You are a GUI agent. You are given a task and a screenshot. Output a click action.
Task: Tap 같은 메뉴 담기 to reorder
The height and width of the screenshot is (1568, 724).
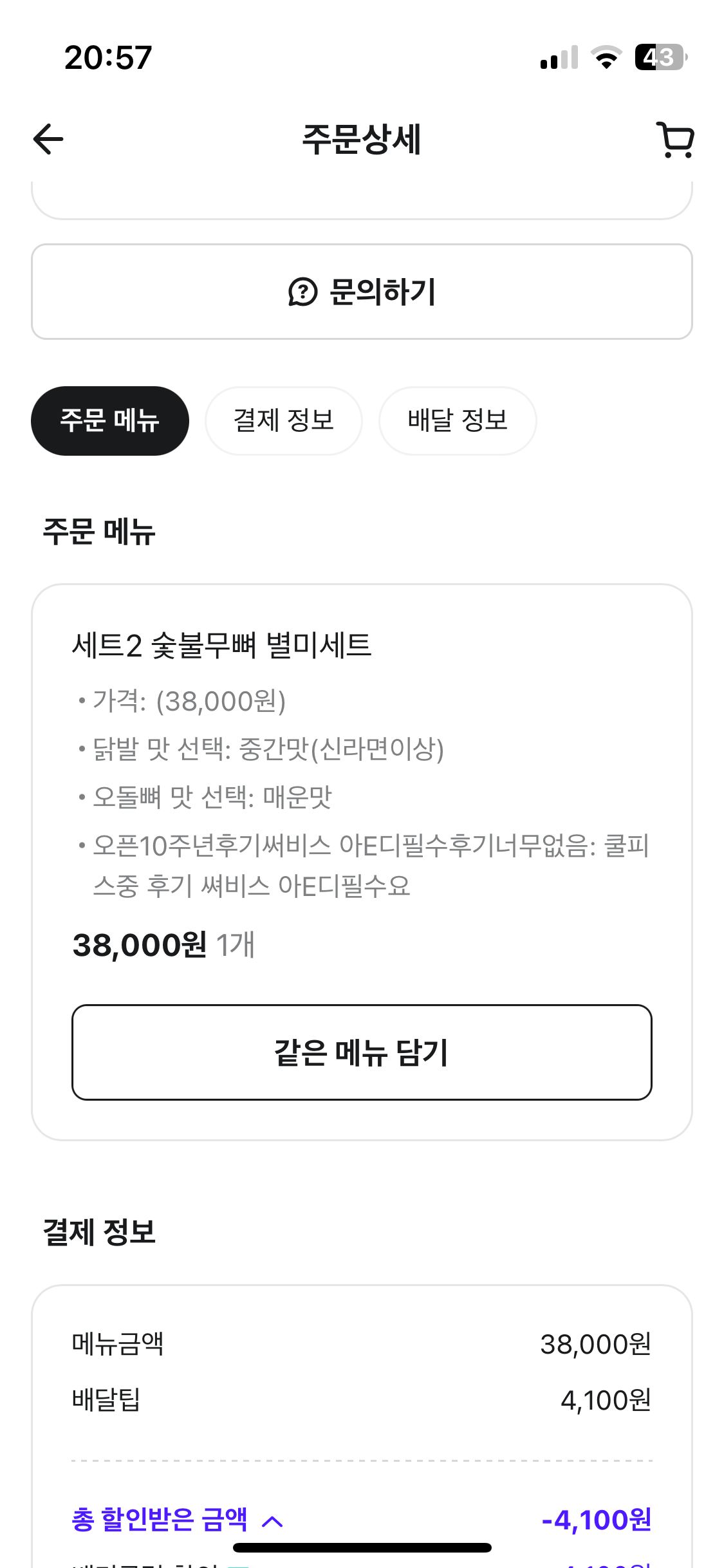[x=362, y=1052]
